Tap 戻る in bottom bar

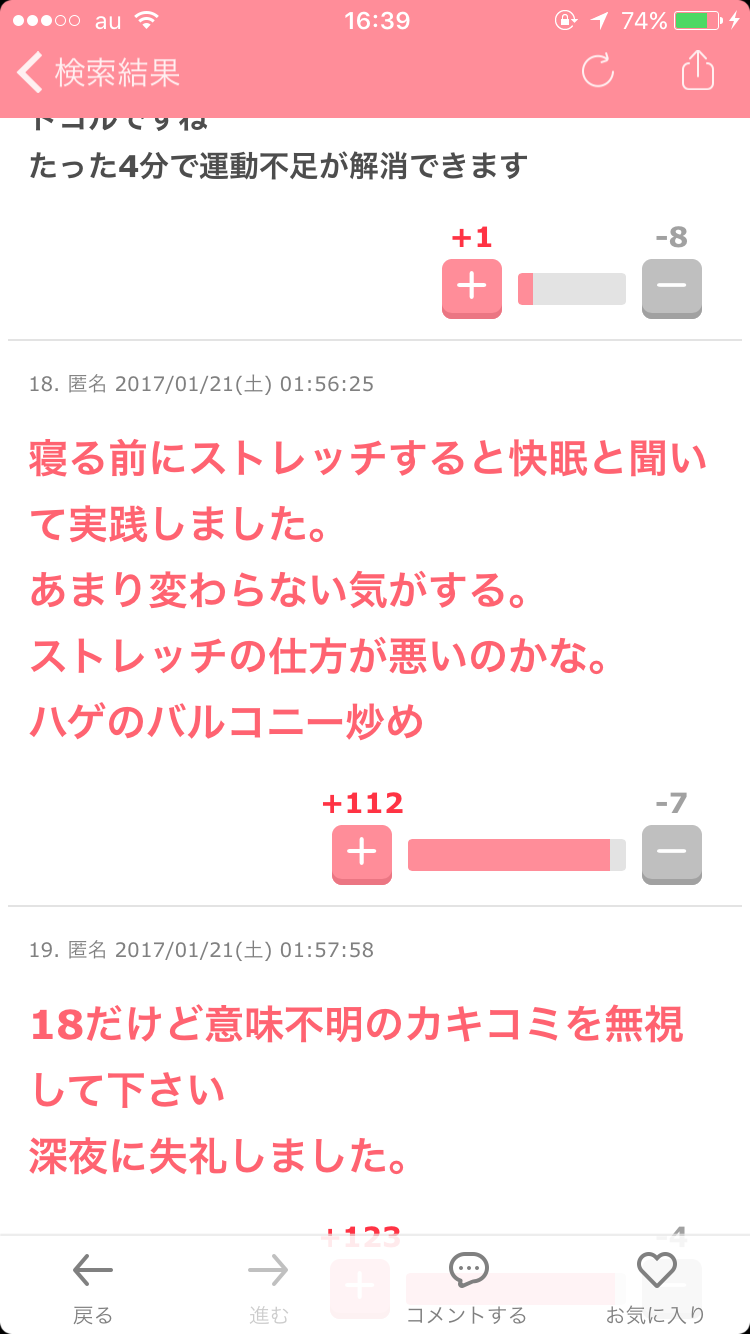pyautogui.click(x=93, y=1287)
